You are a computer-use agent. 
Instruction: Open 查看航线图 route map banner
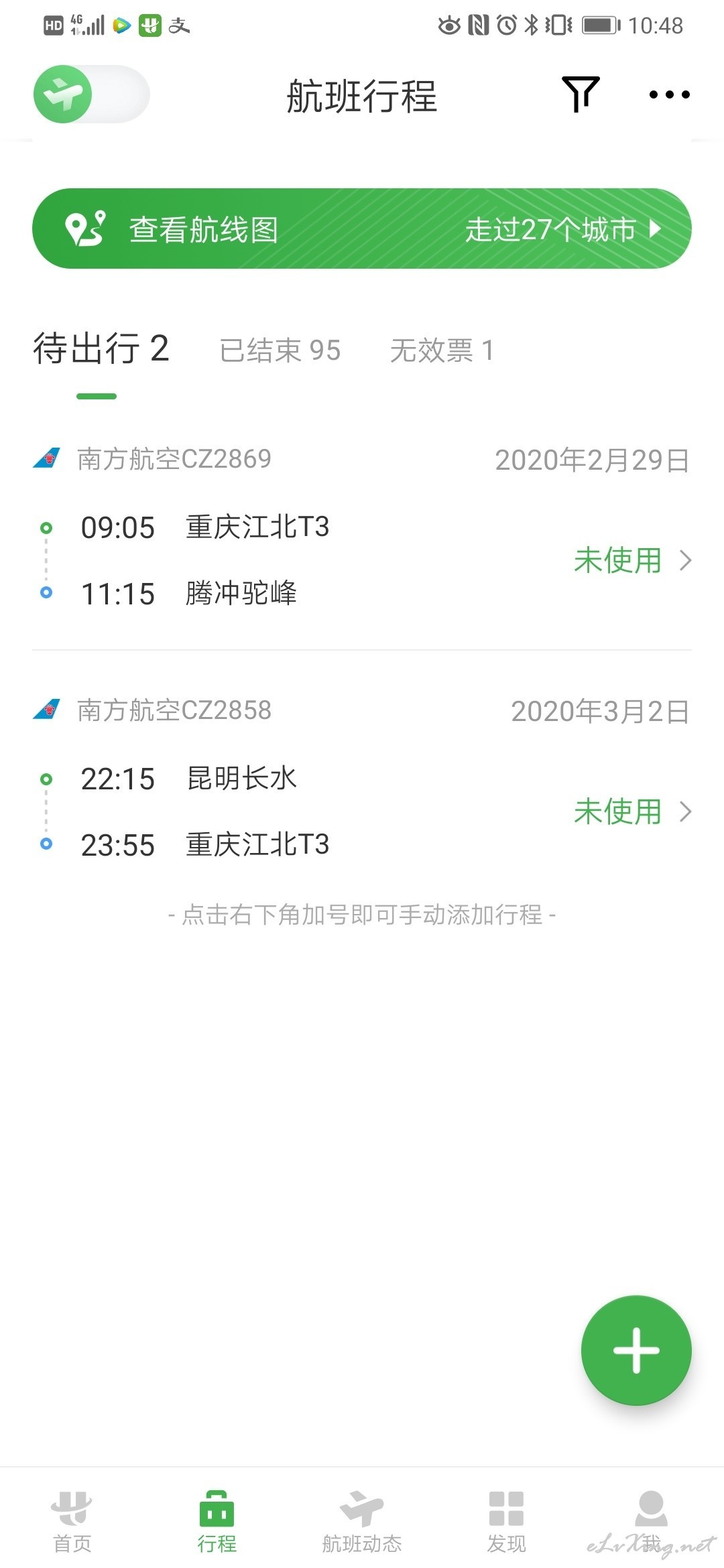(362, 228)
